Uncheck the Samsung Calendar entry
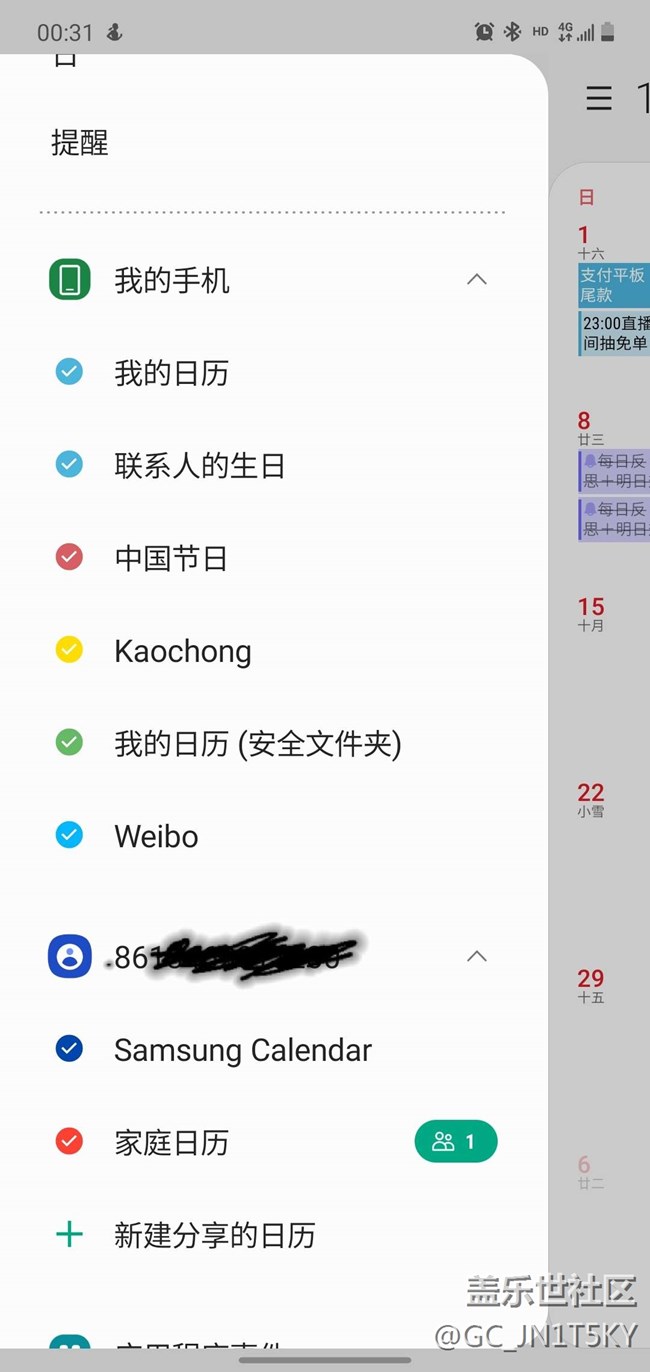Viewport: 650px width, 1372px height. click(x=69, y=1049)
